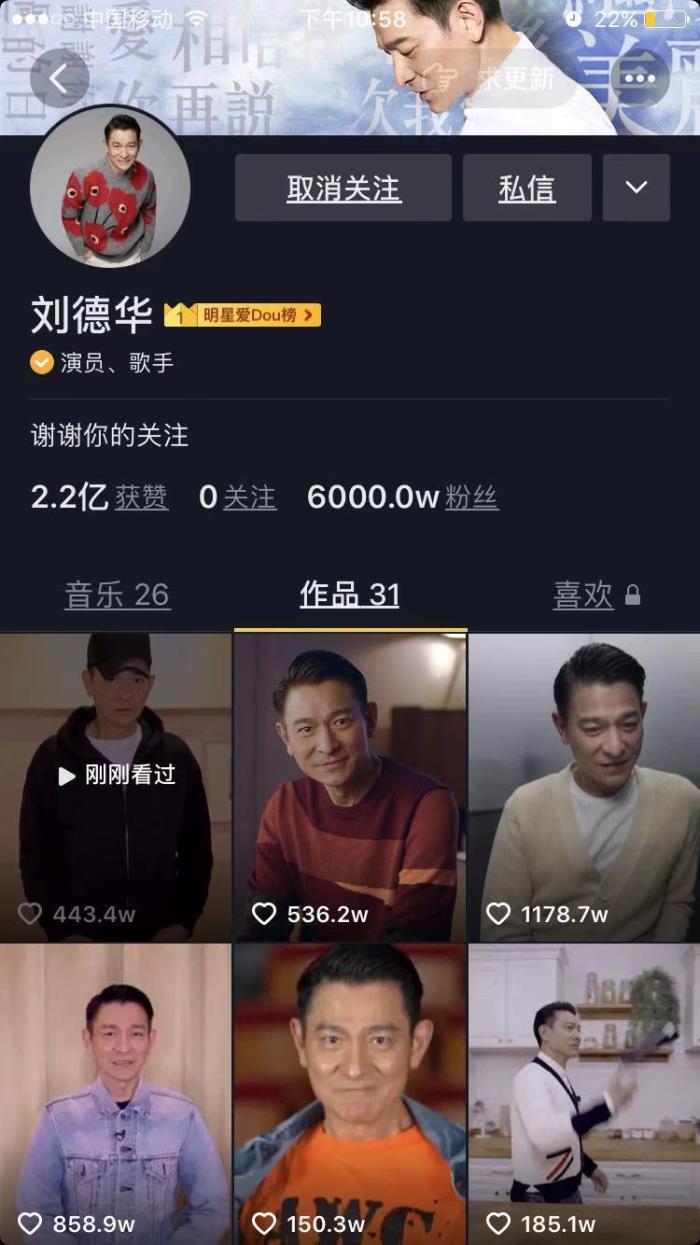Open the video with 536.2w likes
The width and height of the screenshot is (700, 1245).
coord(350,787)
